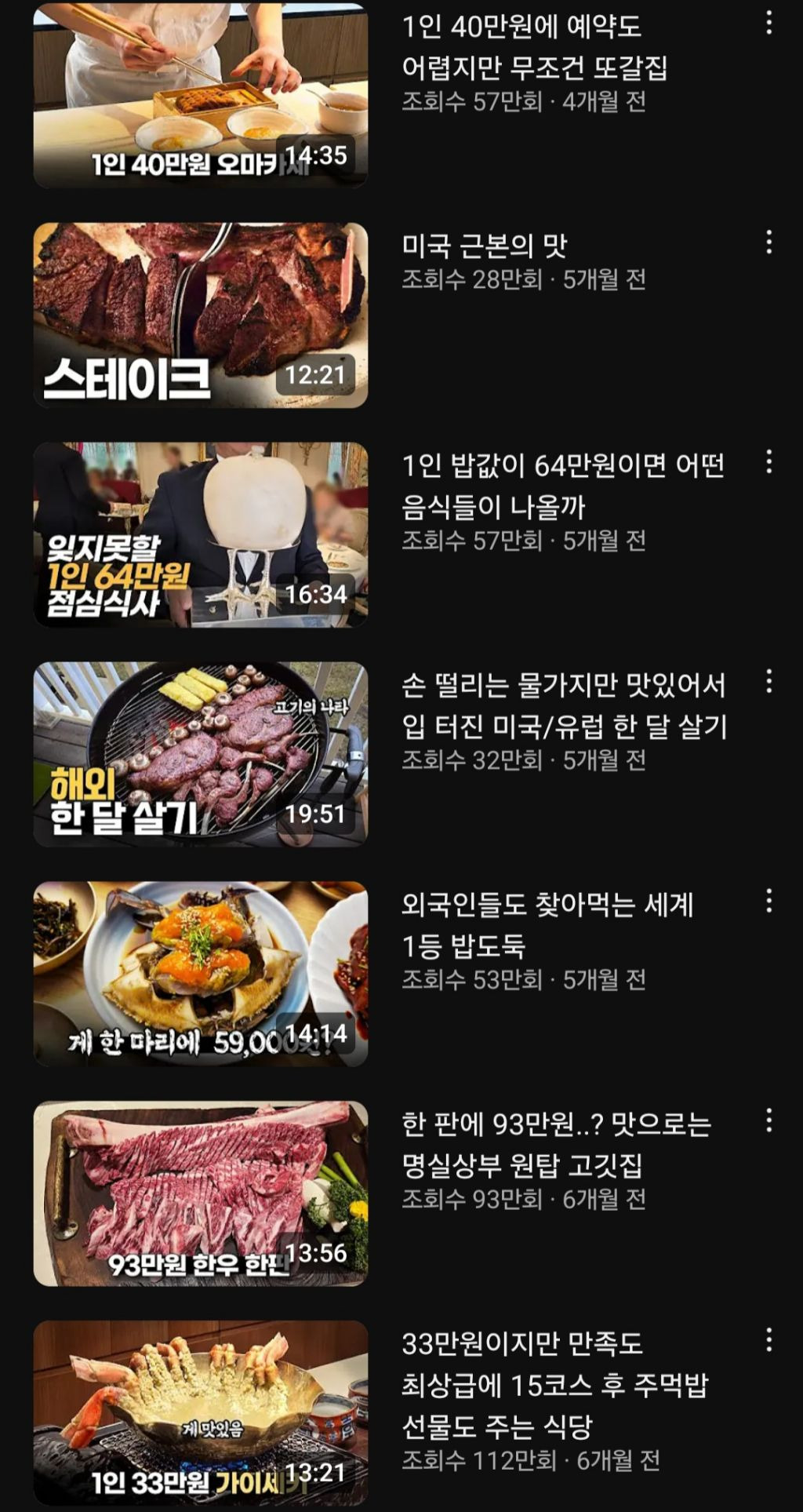
Task: Open the 1인 40만원 오마카세 video thumbnail
Action: pyautogui.click(x=200, y=94)
